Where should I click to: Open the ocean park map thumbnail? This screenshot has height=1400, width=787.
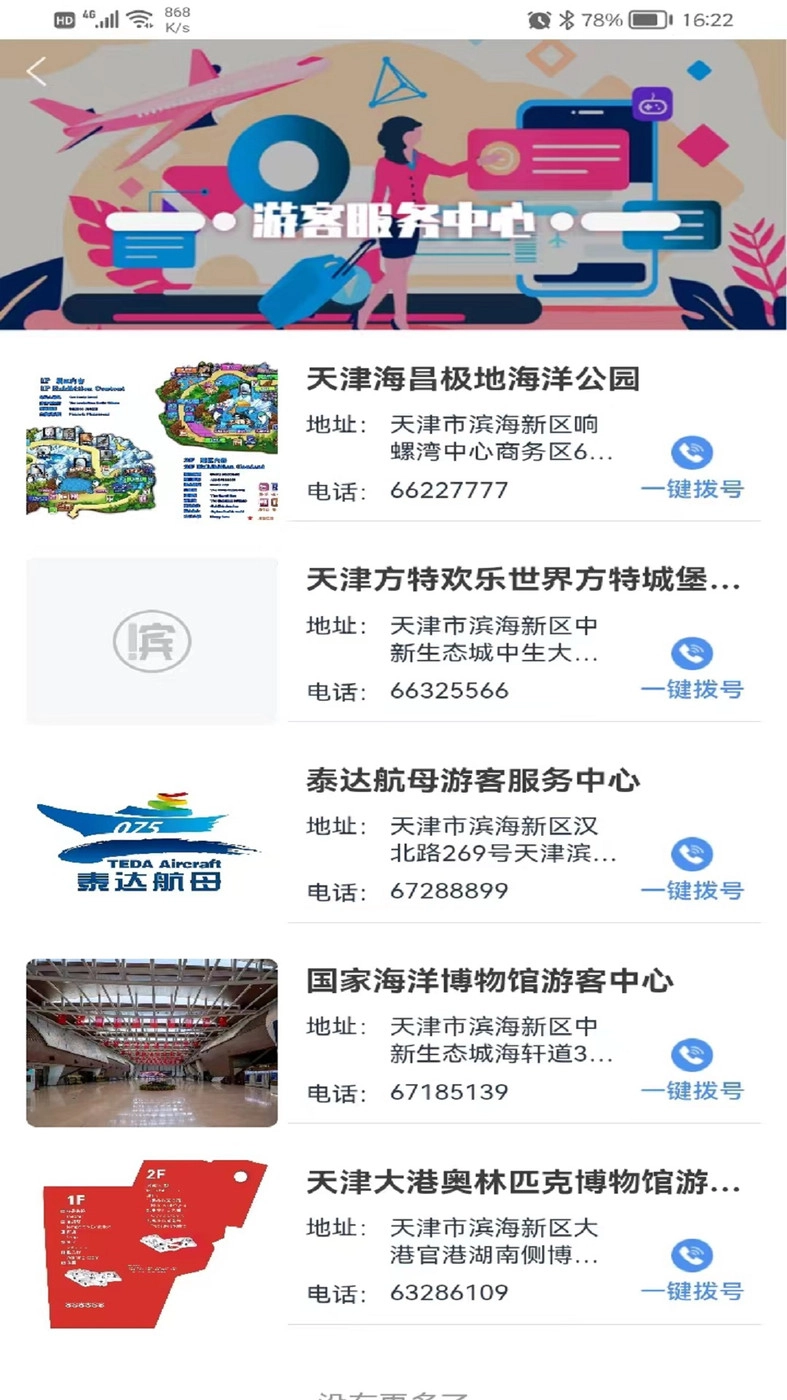[152, 438]
